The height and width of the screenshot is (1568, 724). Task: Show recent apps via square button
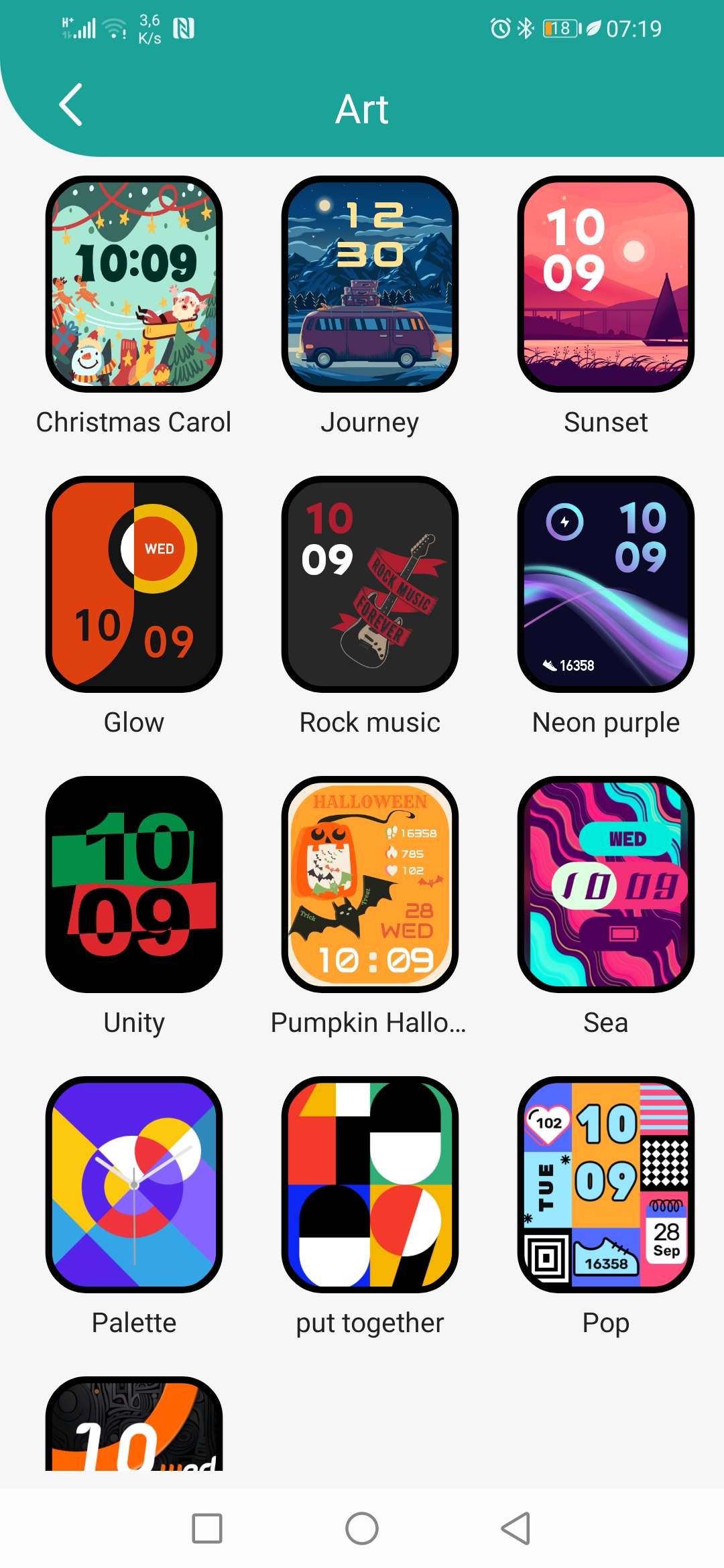(207, 1528)
